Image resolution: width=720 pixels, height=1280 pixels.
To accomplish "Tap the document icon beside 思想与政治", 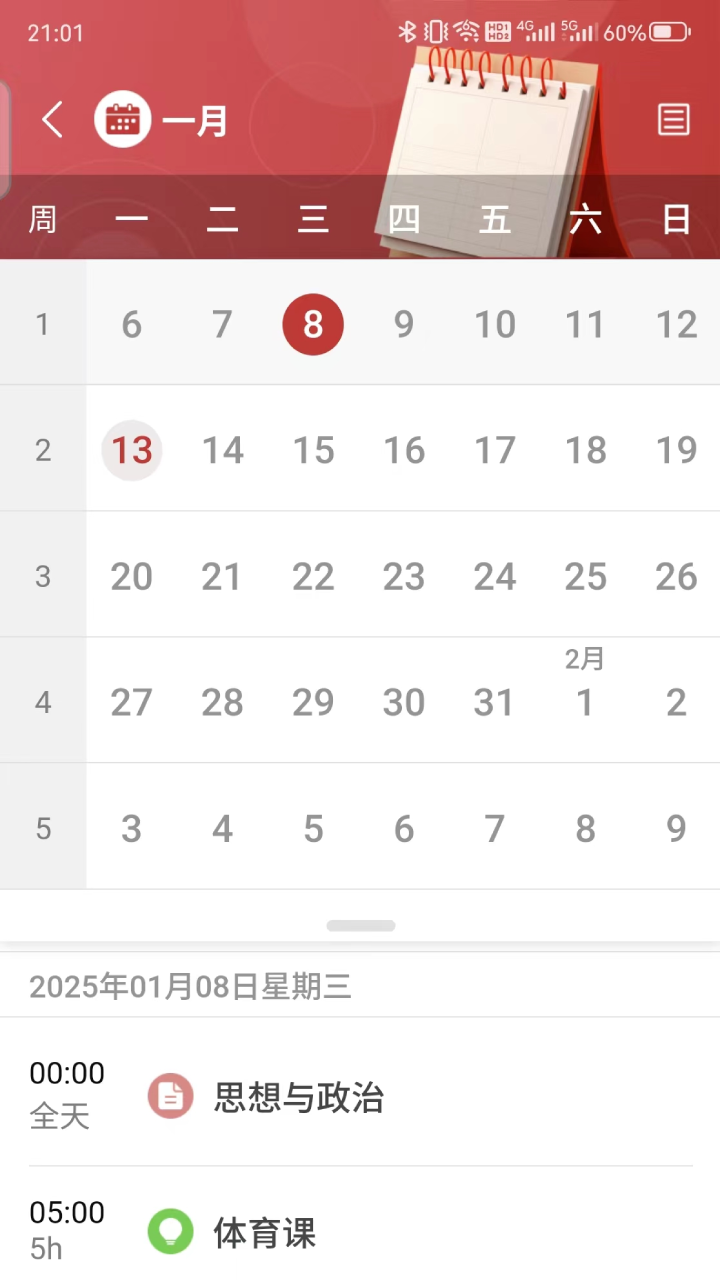I will pos(170,1096).
